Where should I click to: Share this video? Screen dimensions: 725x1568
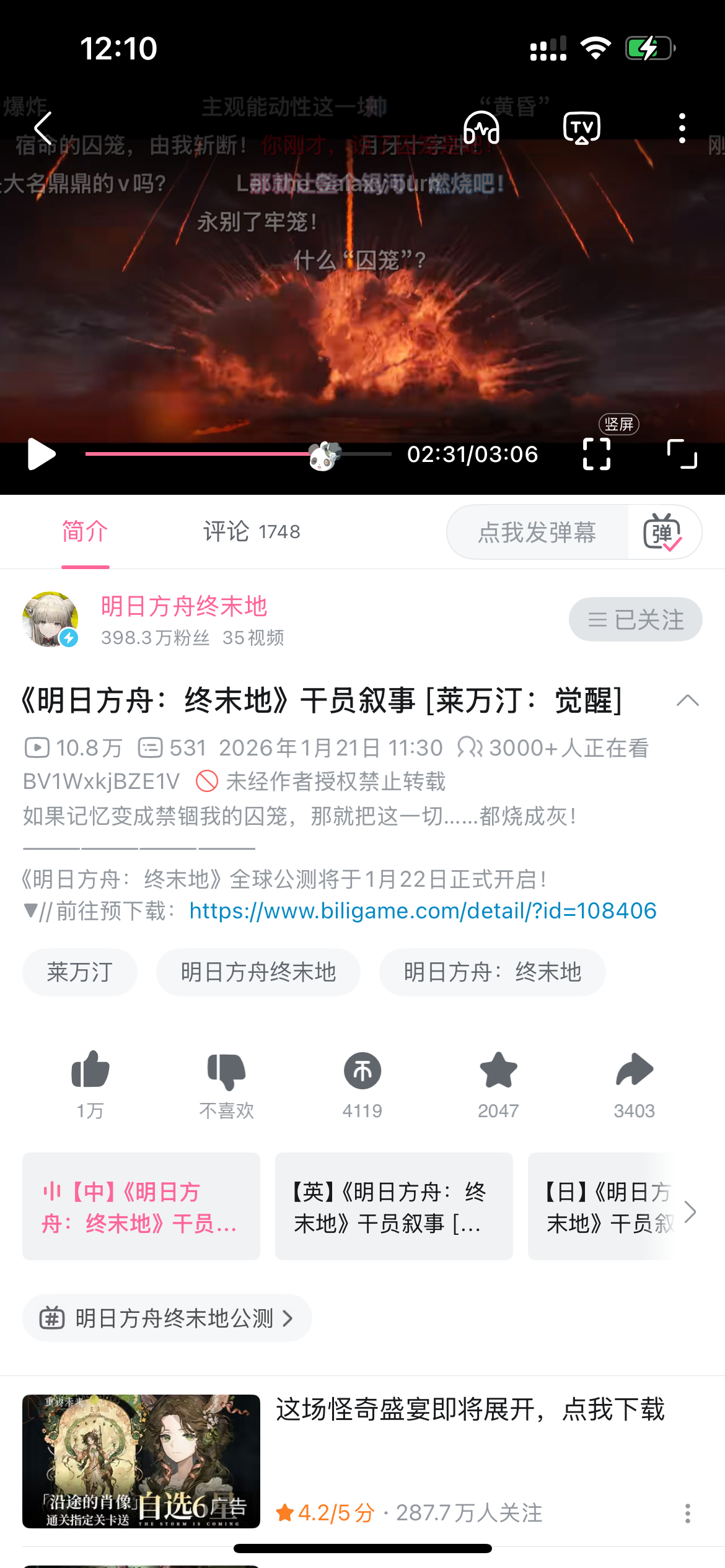pos(634,1071)
